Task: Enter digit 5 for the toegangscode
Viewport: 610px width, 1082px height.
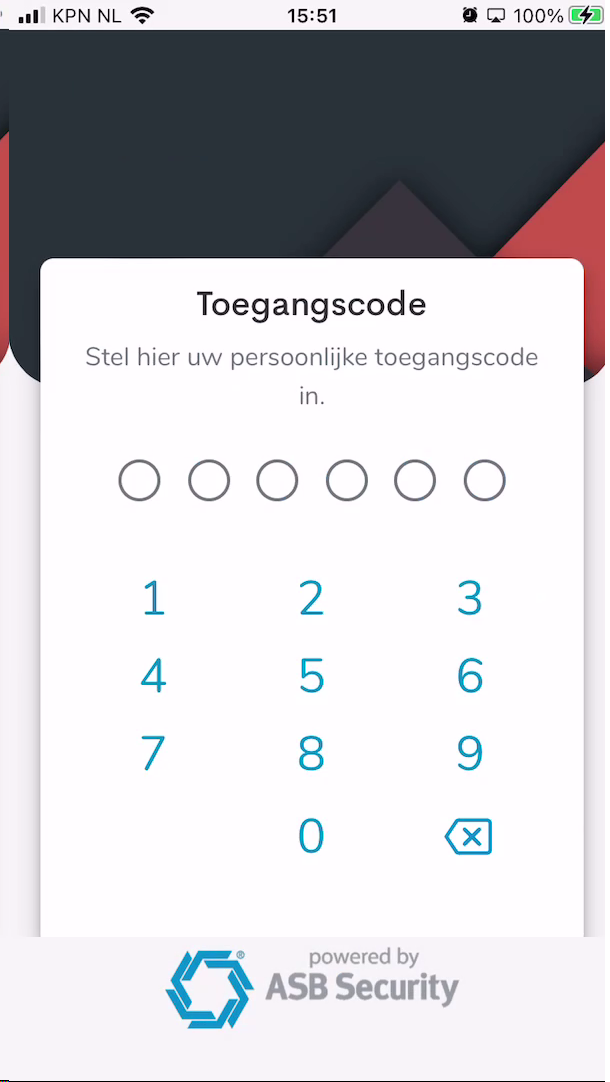Action: click(312, 676)
